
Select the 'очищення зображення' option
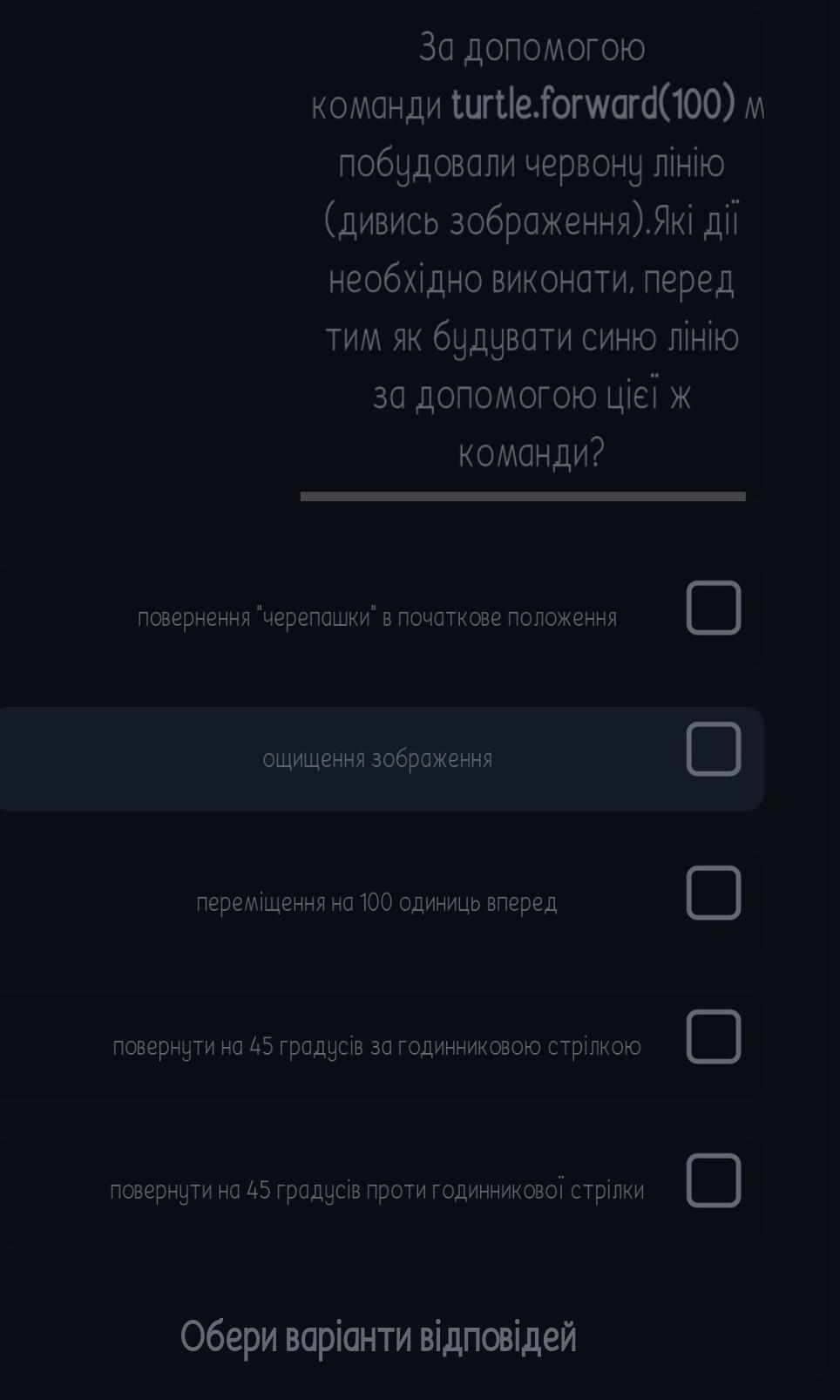click(x=714, y=749)
